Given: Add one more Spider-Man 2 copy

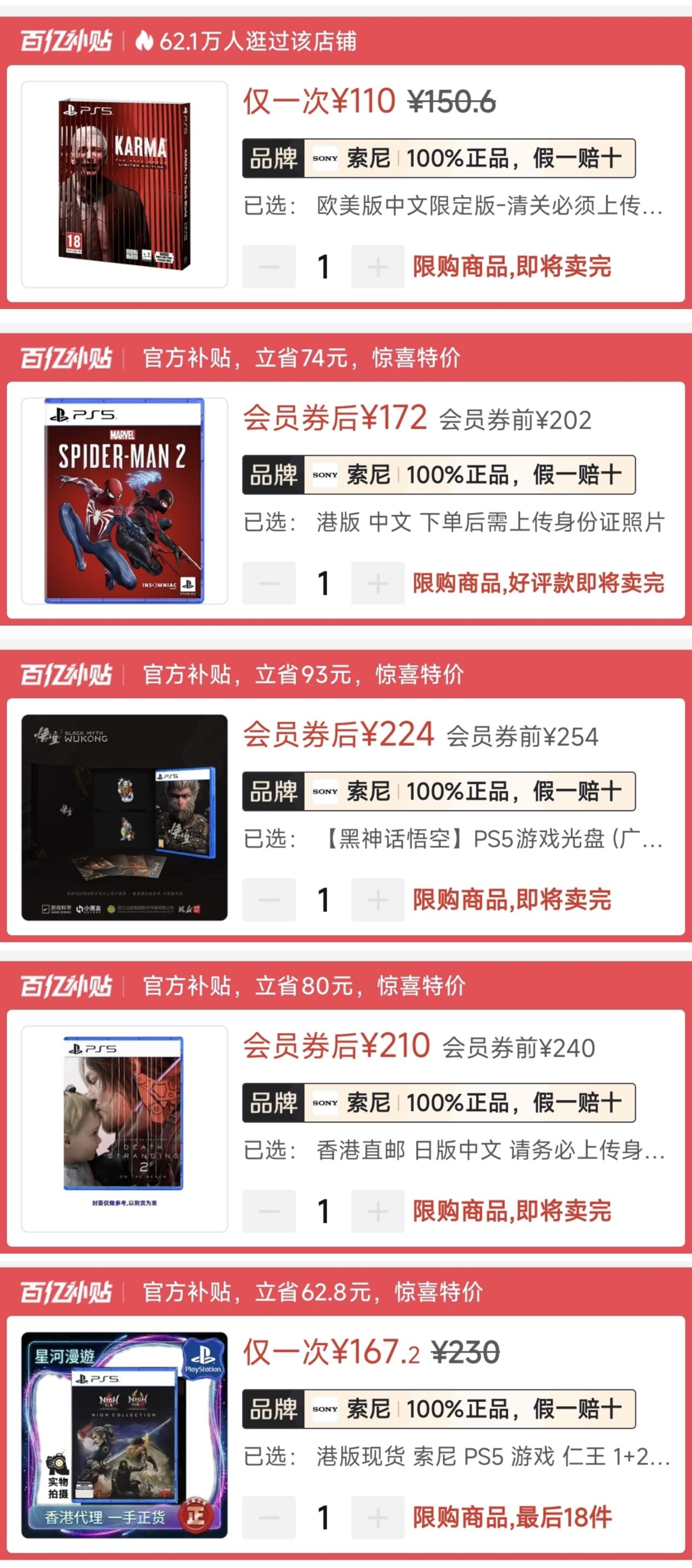Looking at the screenshot, I should pos(377,583).
